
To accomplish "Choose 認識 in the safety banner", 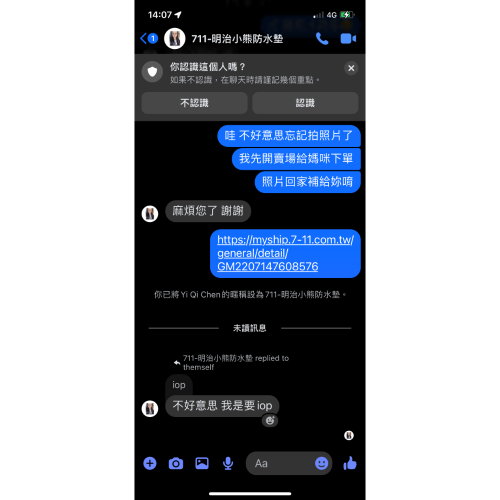I will [305, 103].
